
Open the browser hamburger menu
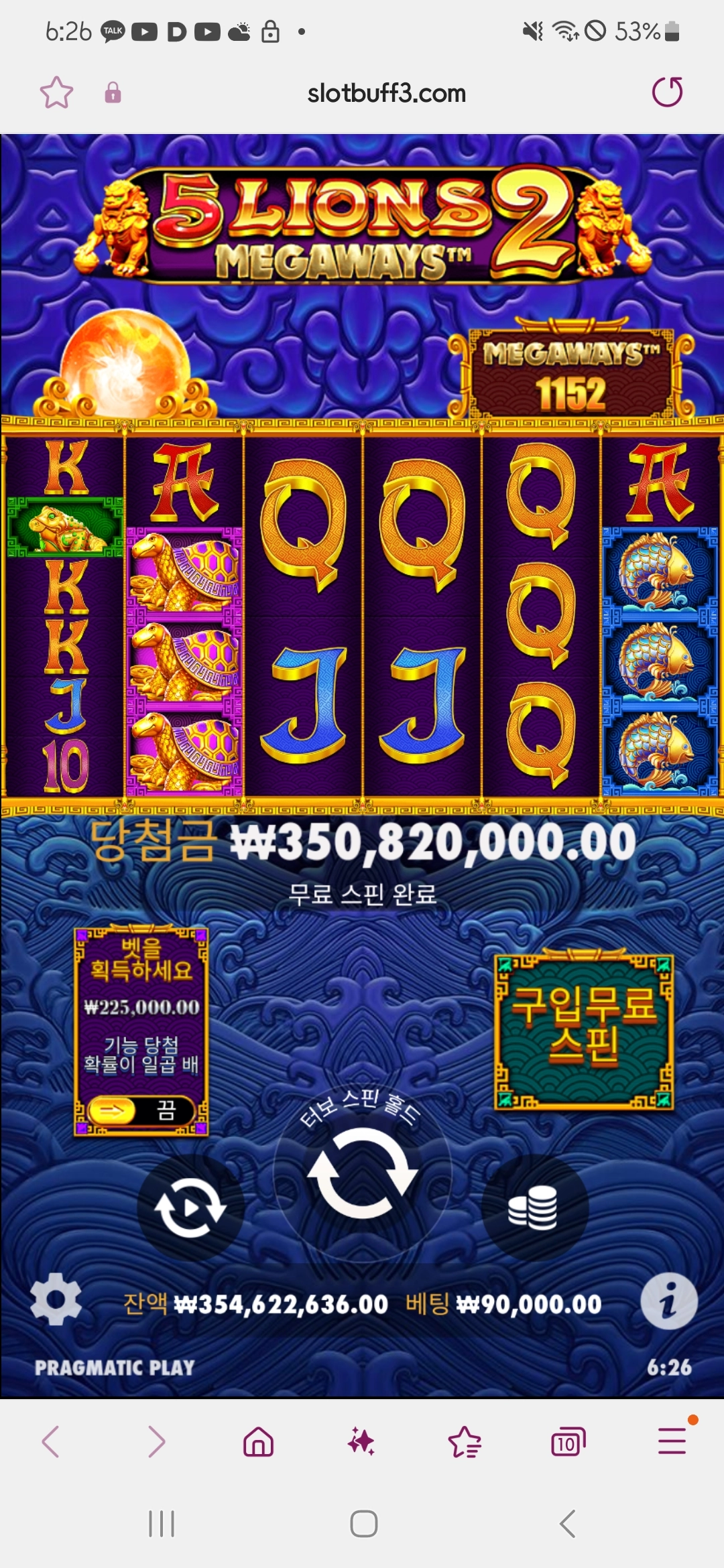point(672,1441)
